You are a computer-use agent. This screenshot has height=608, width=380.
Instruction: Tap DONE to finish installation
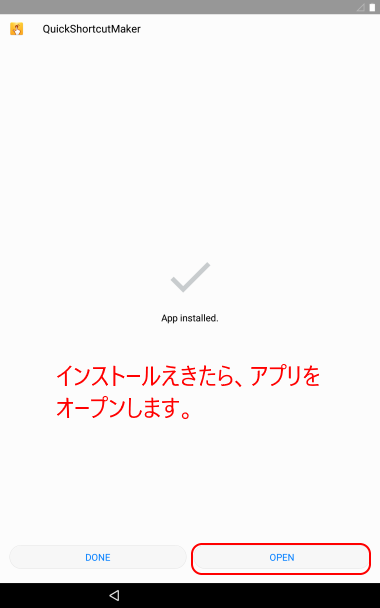pyautogui.click(x=98, y=558)
